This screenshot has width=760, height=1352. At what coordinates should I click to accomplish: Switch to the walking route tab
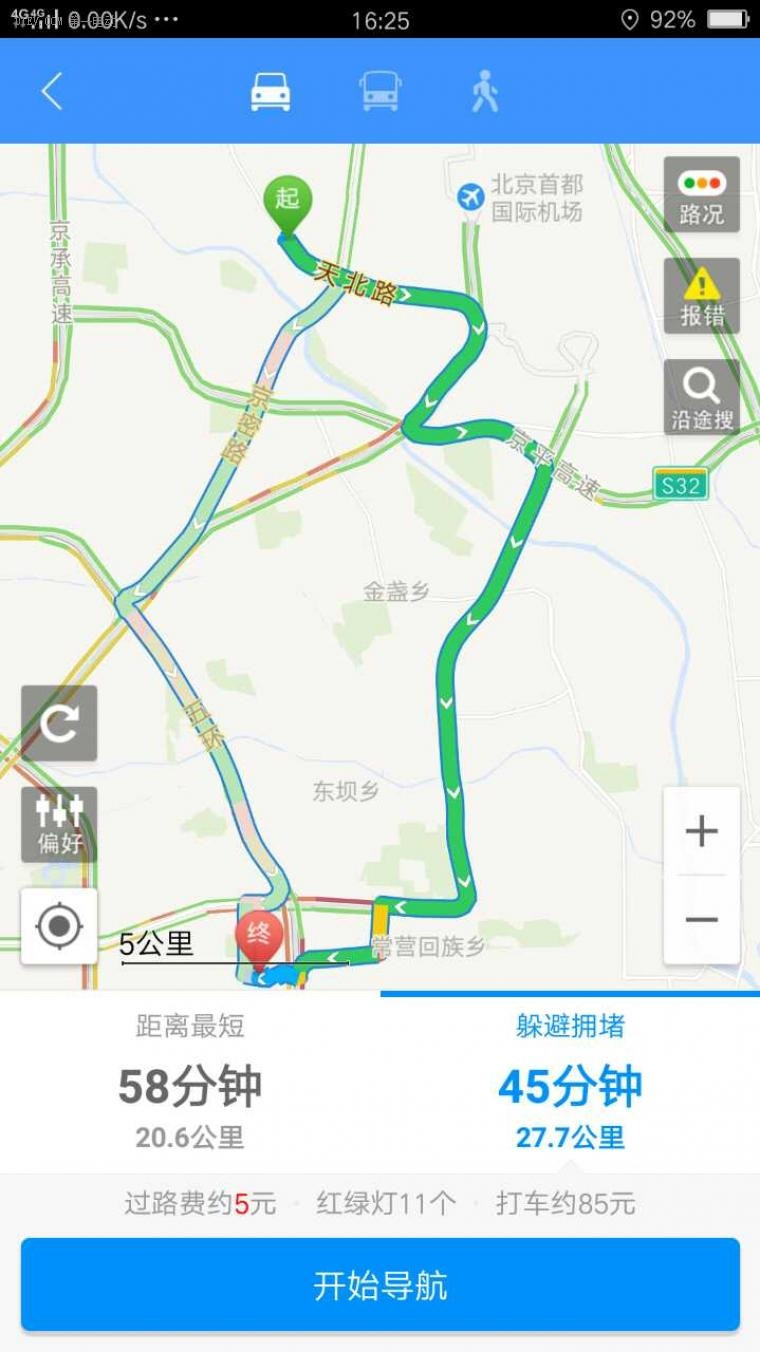[485, 91]
